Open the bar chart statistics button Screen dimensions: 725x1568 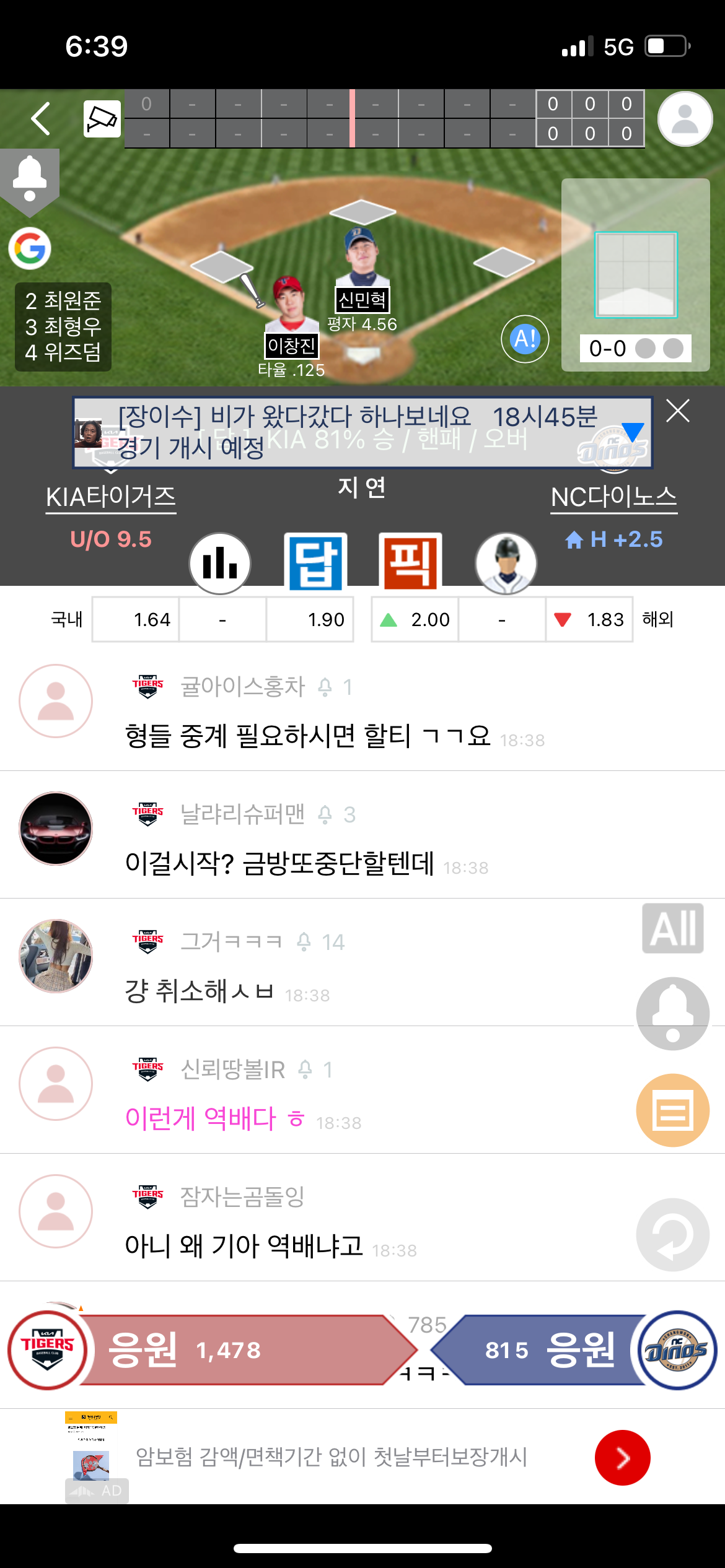(x=220, y=563)
